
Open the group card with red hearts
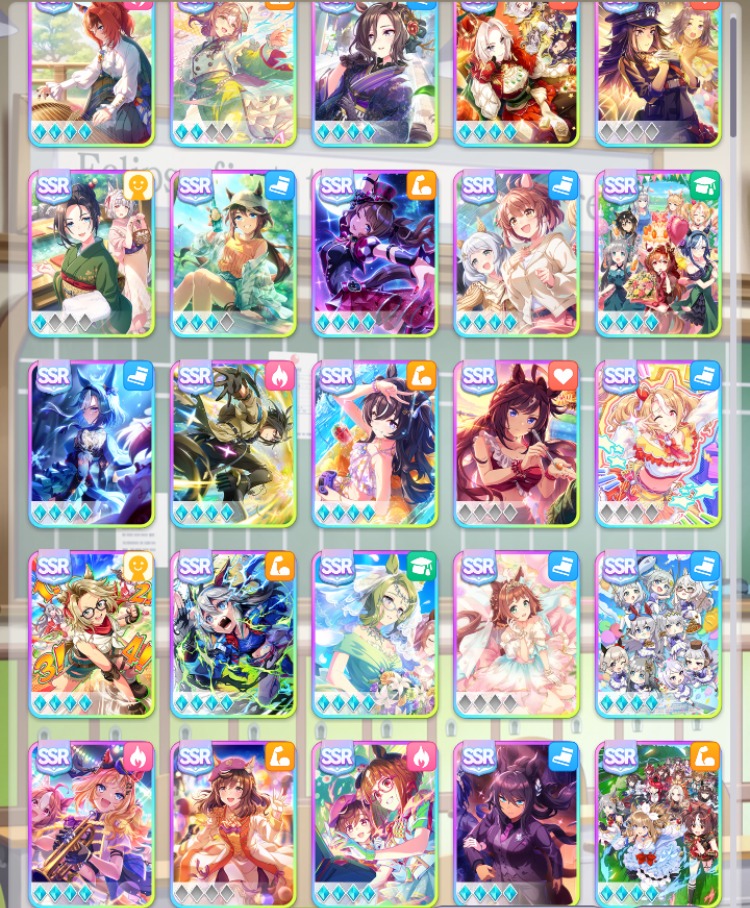tap(658, 253)
